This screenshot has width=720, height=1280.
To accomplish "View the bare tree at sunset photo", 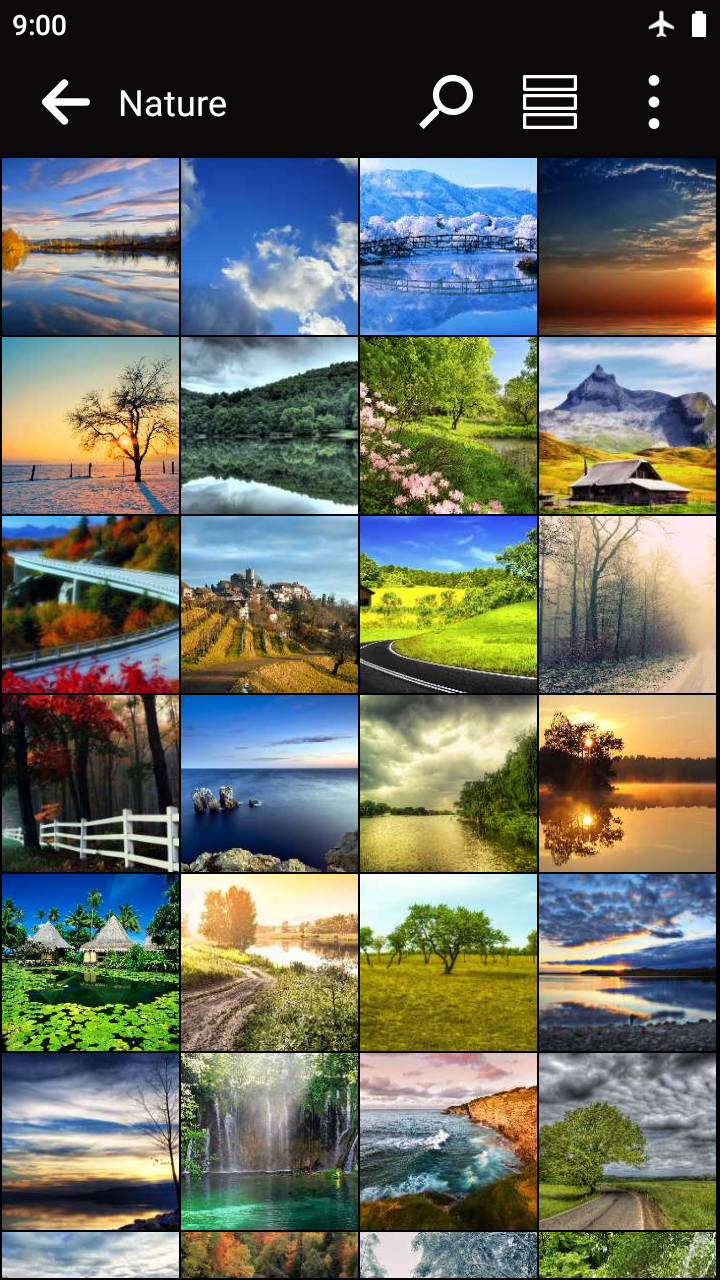I will click(91, 425).
